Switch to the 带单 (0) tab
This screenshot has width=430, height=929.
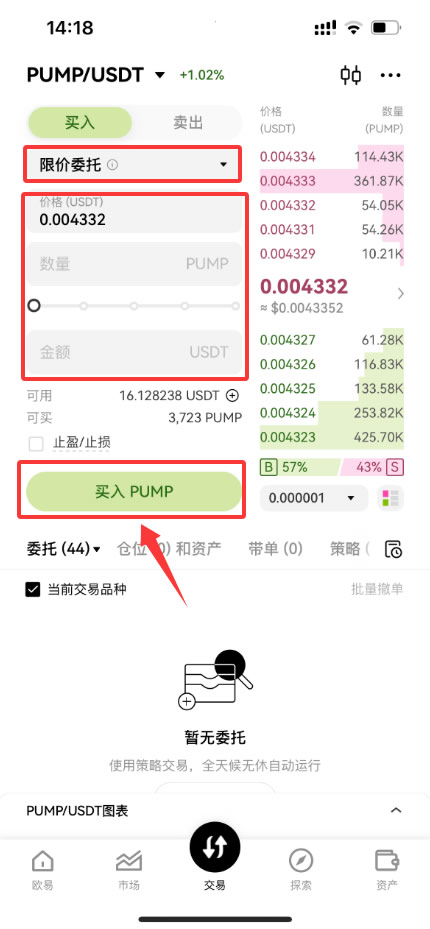[275, 549]
